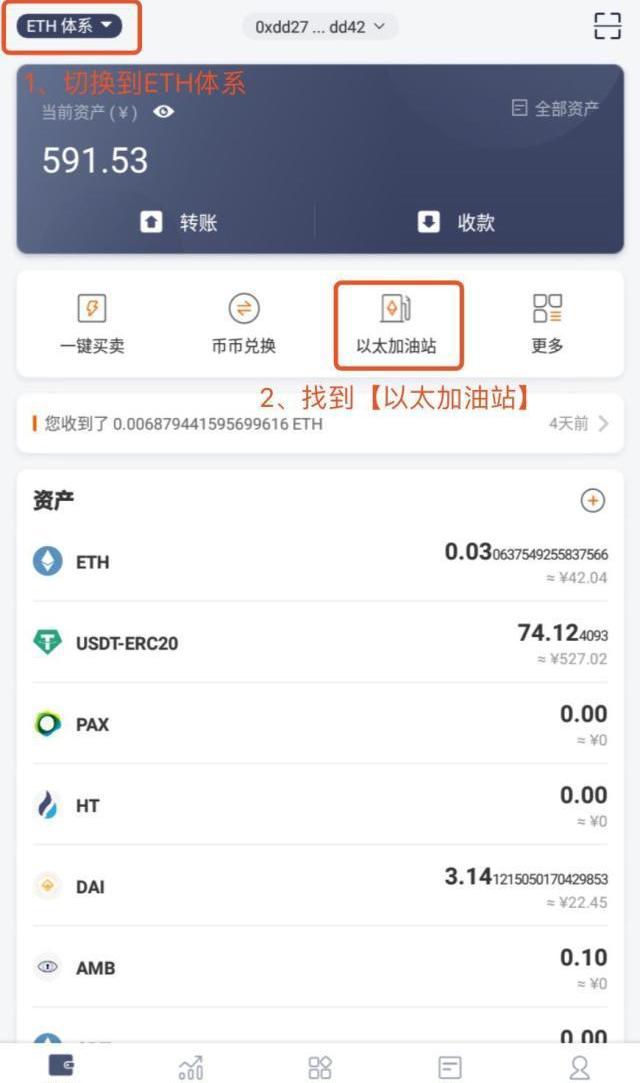Open the PAX asset row
The width and height of the screenshot is (640, 1083).
point(320,724)
